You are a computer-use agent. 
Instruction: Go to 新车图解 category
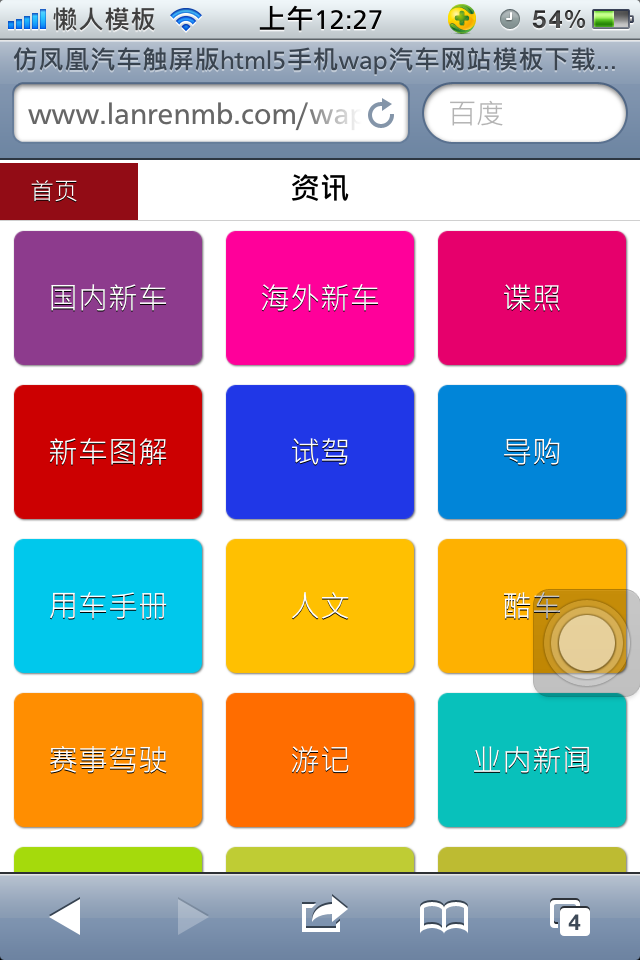(108, 452)
